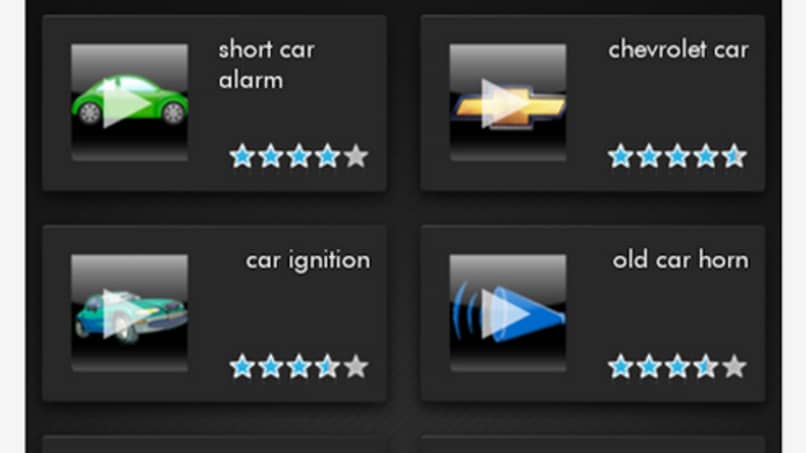Play the chevrolet car sound
The width and height of the screenshot is (806, 453).
click(507, 103)
